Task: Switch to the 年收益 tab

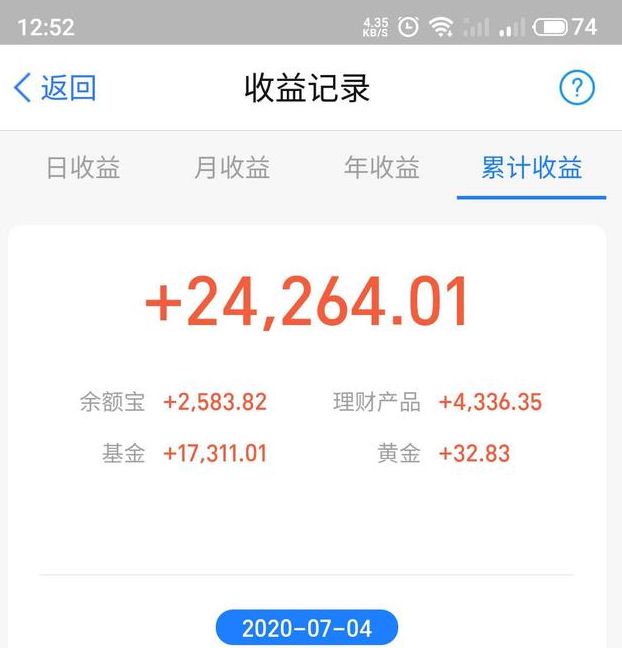Action: pos(381,168)
